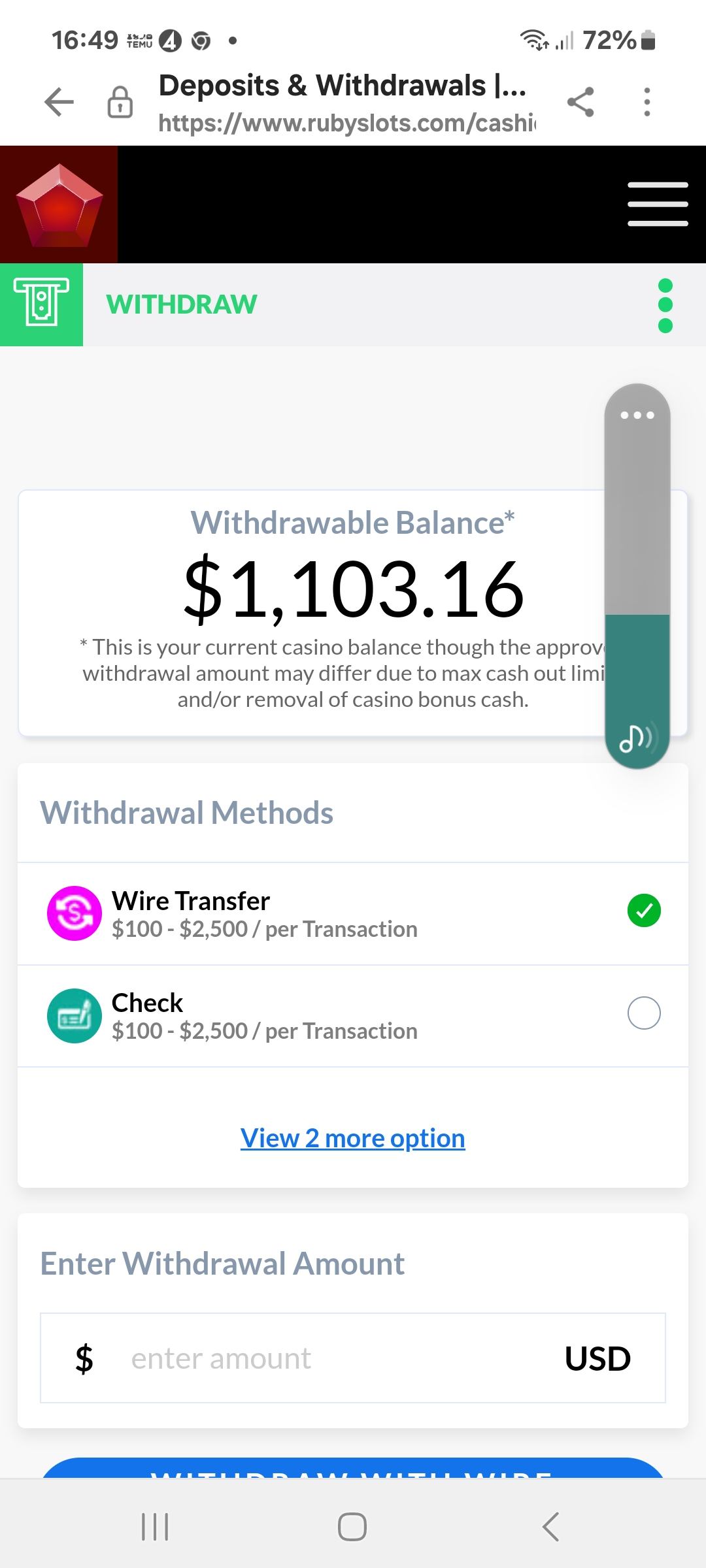Open the green Withdraw cashier icon
Screen dimensions: 706x1568
tap(41, 305)
